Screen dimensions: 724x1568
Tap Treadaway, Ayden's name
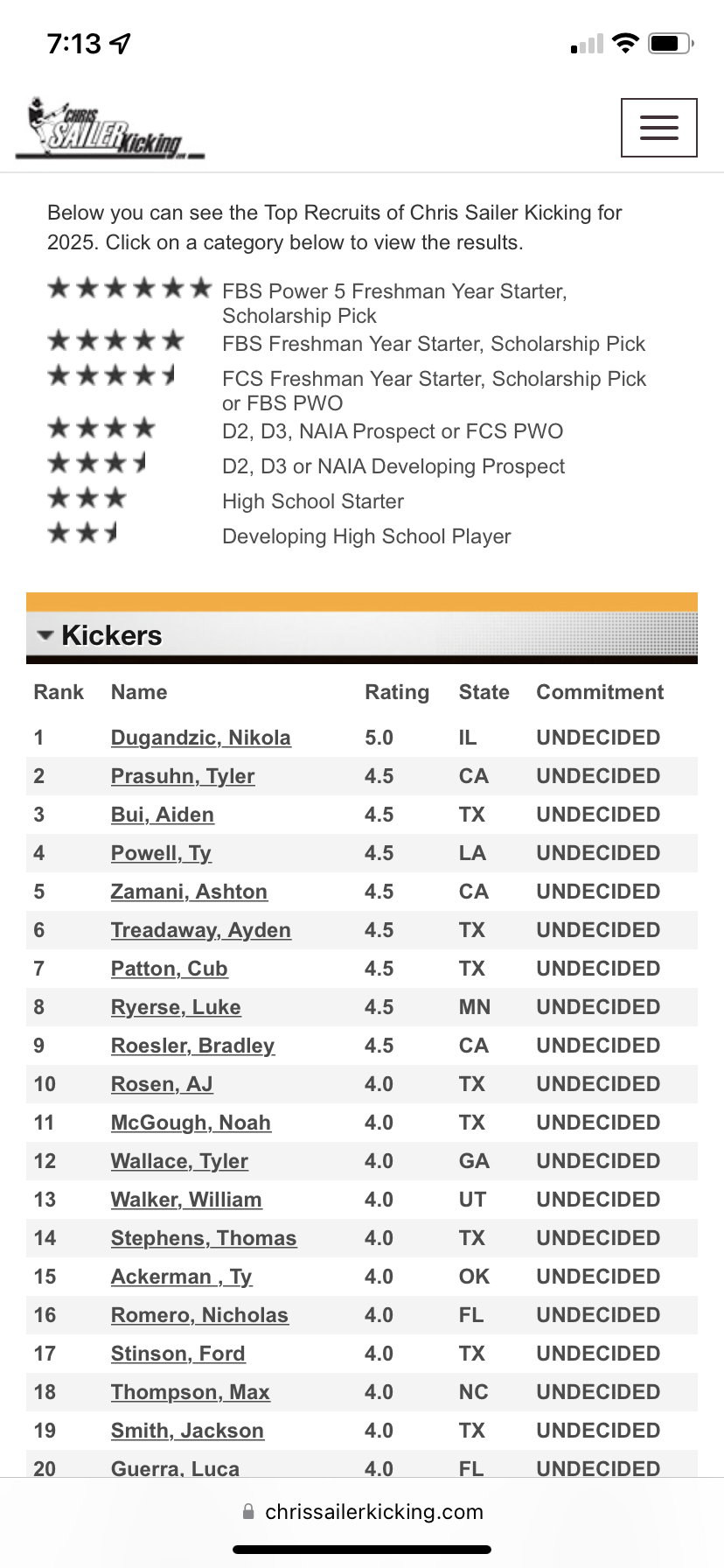coord(200,930)
